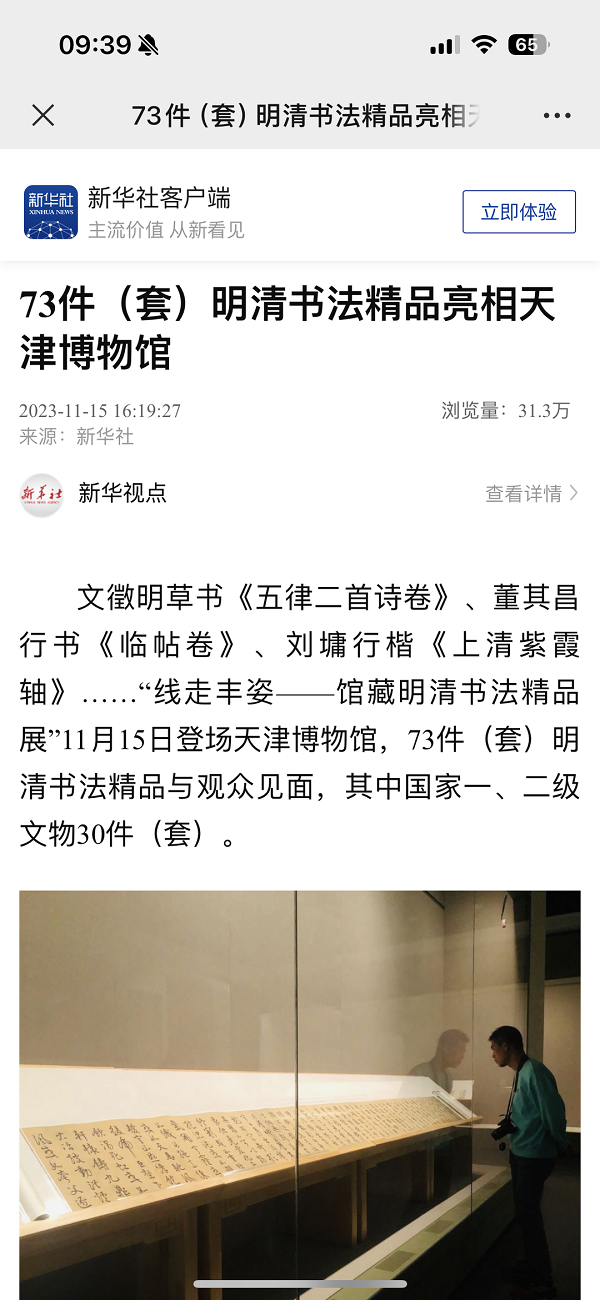The image size is (600, 1300).
Task: View the calligraphy exhibition photo
Action: click(x=300, y=1090)
